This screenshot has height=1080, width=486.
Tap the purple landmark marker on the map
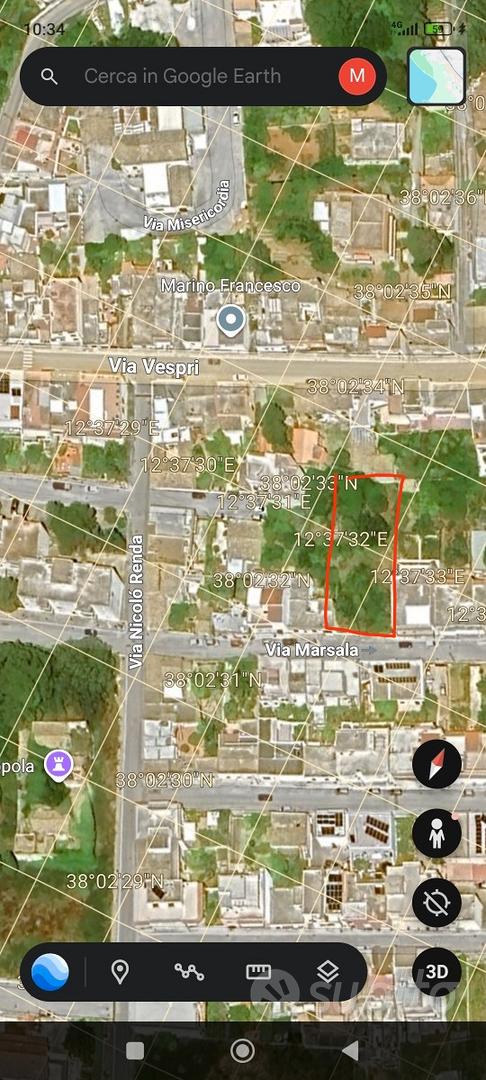tap(59, 765)
